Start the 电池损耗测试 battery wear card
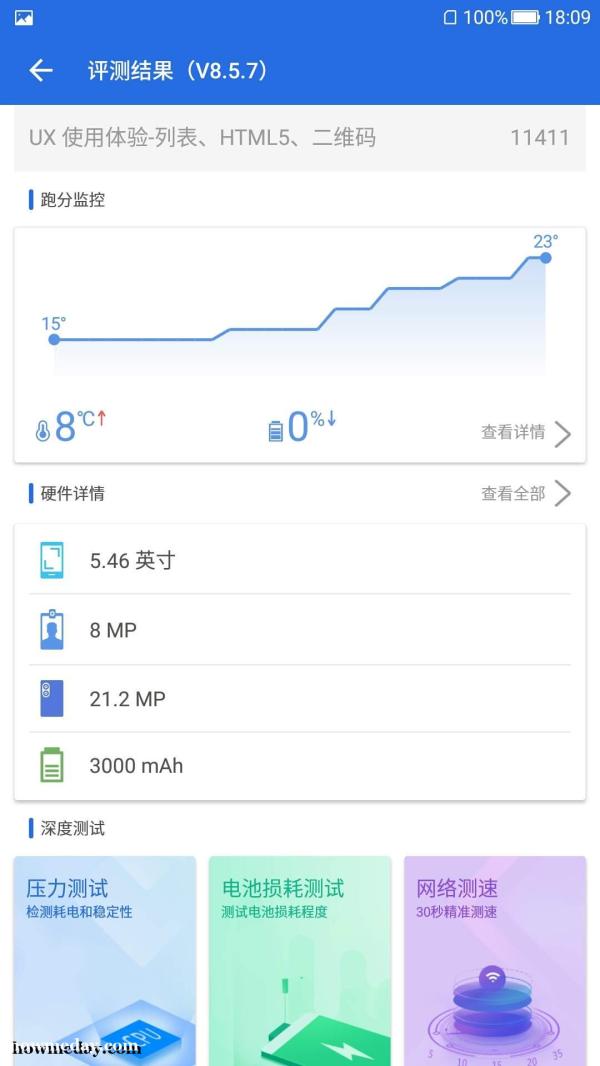Image resolution: width=600 pixels, height=1066 pixels. (x=300, y=961)
